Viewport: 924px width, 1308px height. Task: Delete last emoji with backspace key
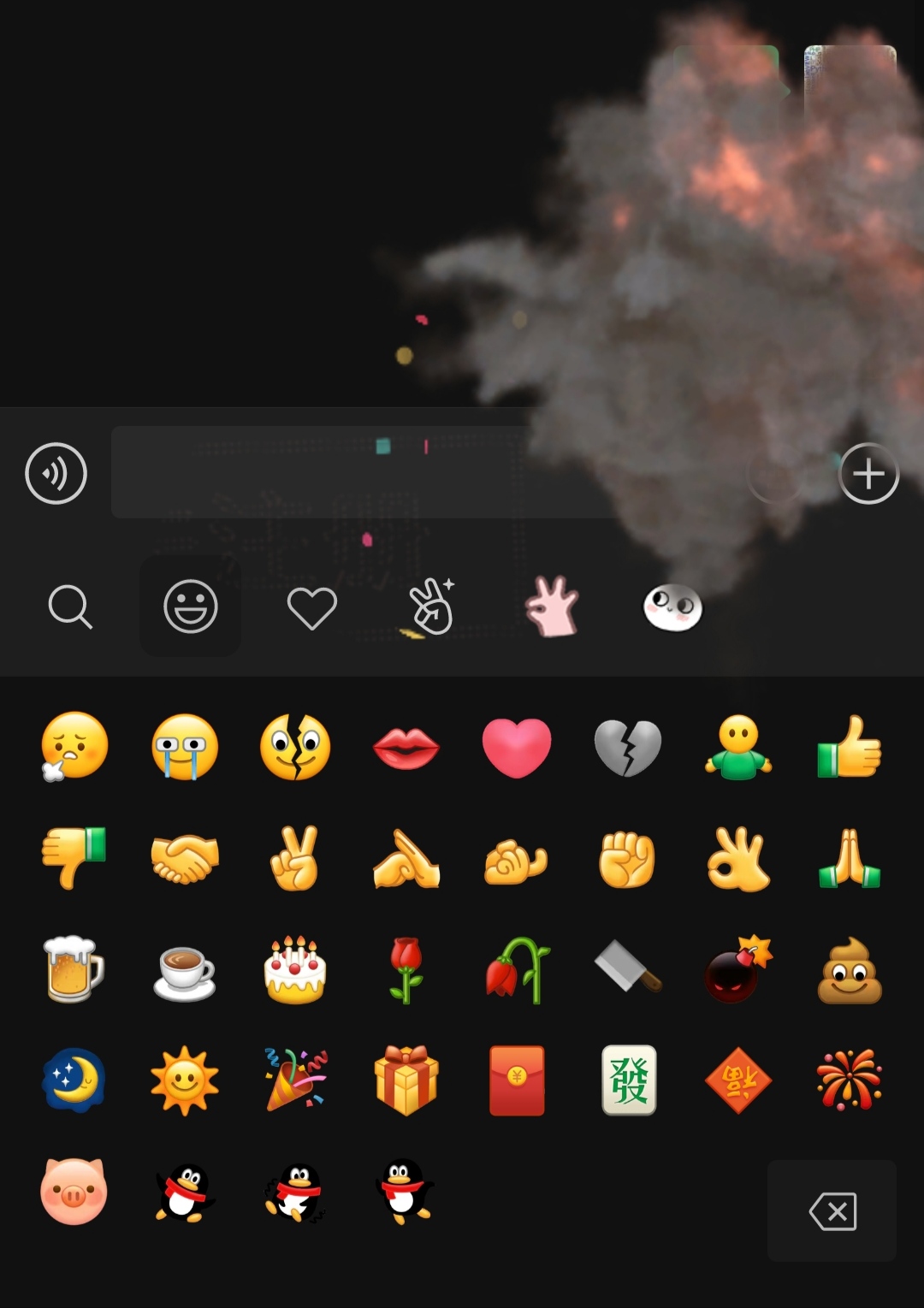832,1210
